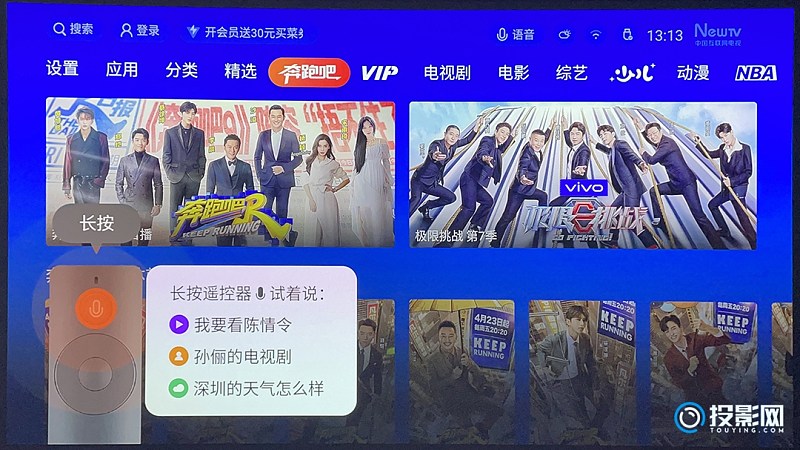Open the 设置 tab
The width and height of the screenshot is (800, 450).
point(62,70)
